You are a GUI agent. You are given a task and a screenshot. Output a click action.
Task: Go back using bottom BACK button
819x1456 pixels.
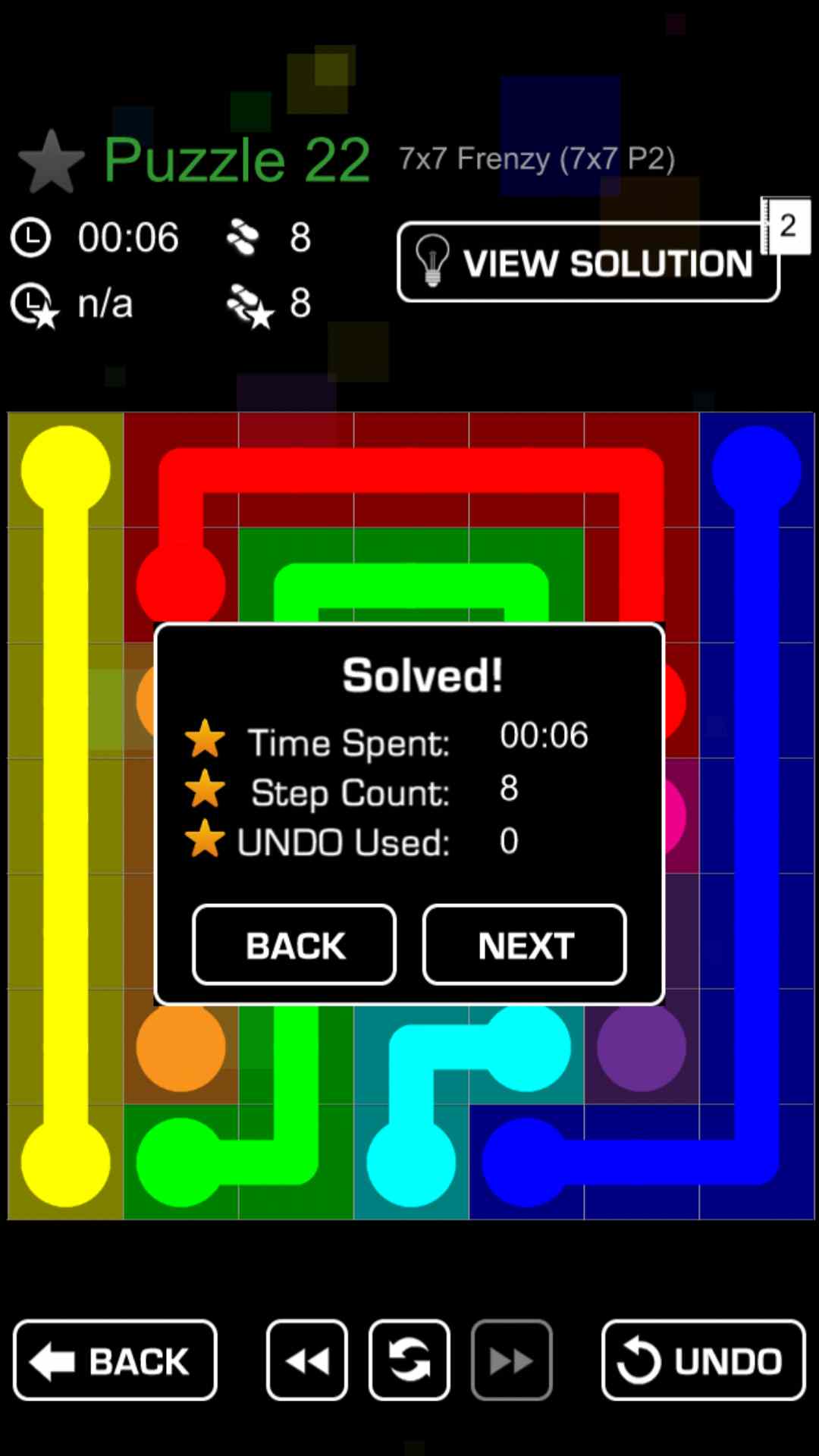[x=115, y=1360]
